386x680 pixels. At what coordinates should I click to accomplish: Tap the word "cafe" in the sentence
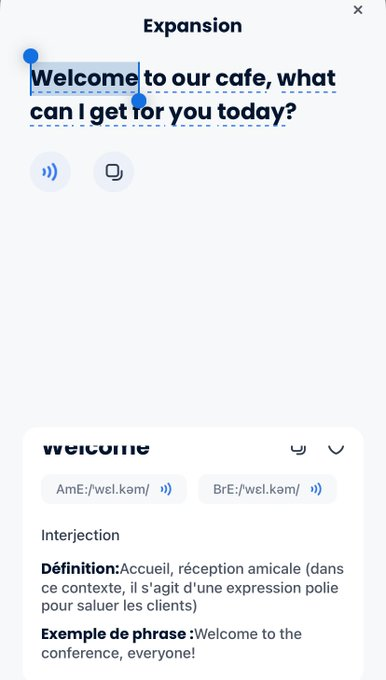243,78
